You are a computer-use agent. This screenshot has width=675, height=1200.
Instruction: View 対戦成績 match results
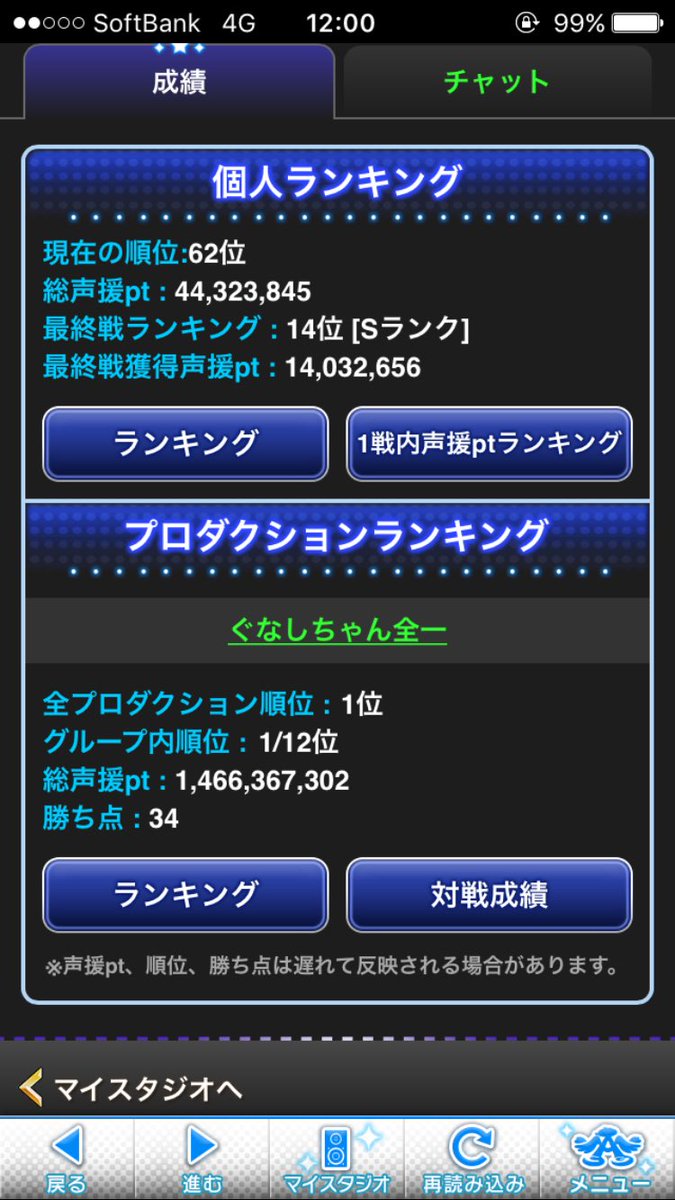click(x=489, y=894)
